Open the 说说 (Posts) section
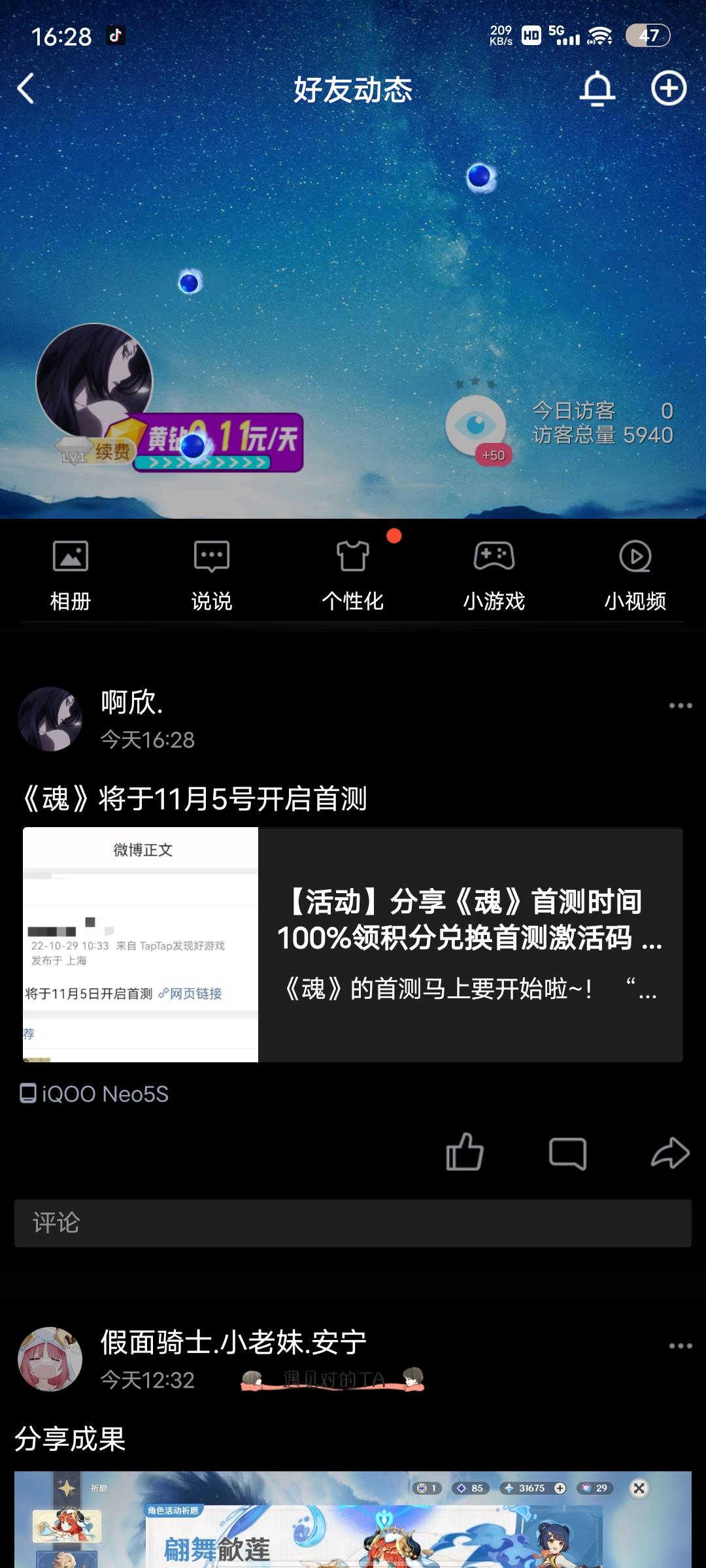The width and height of the screenshot is (706, 1568). pyautogui.click(x=211, y=575)
